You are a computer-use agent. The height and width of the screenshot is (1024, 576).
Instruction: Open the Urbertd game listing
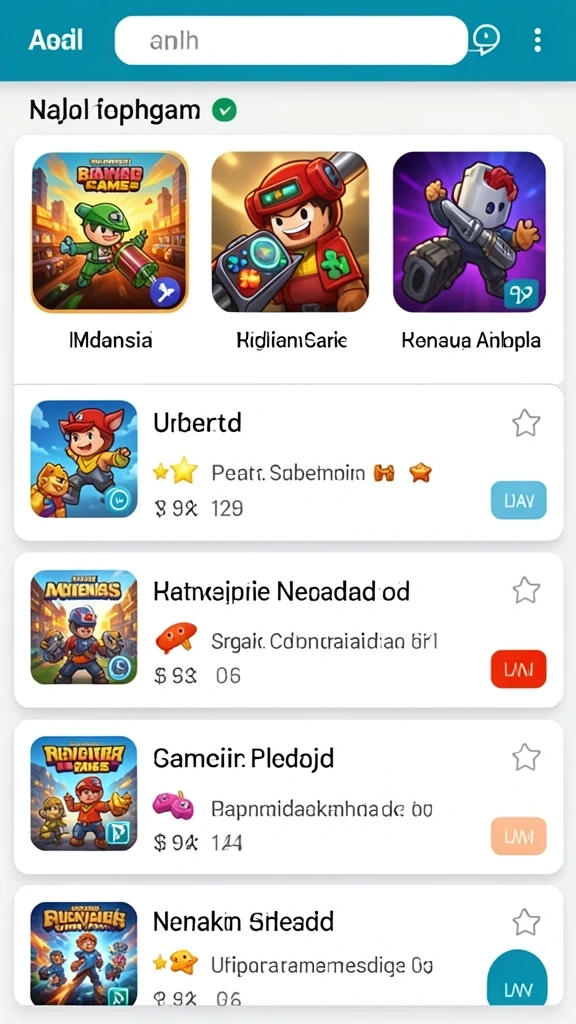288,462
